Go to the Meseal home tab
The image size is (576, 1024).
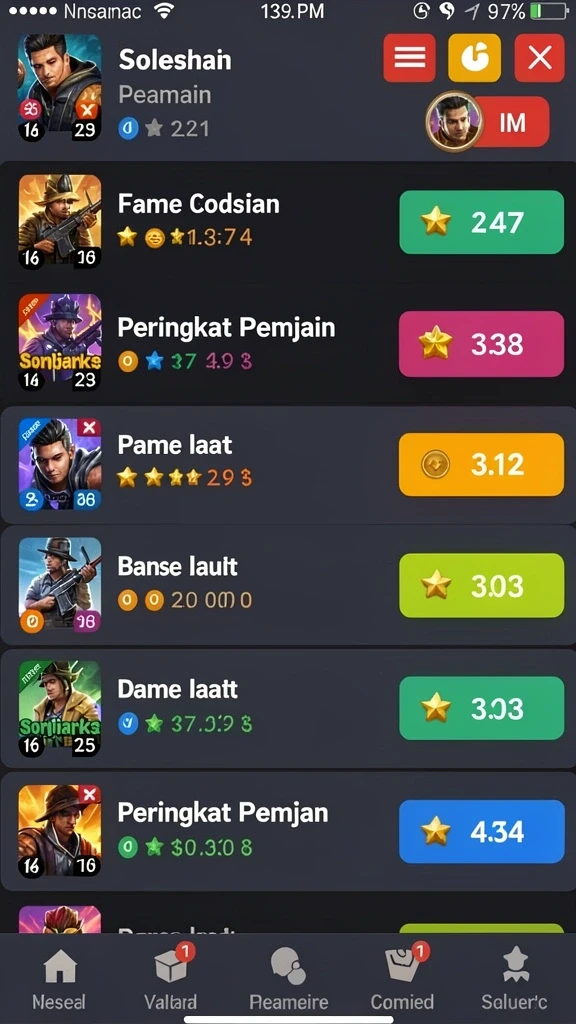(x=59, y=978)
